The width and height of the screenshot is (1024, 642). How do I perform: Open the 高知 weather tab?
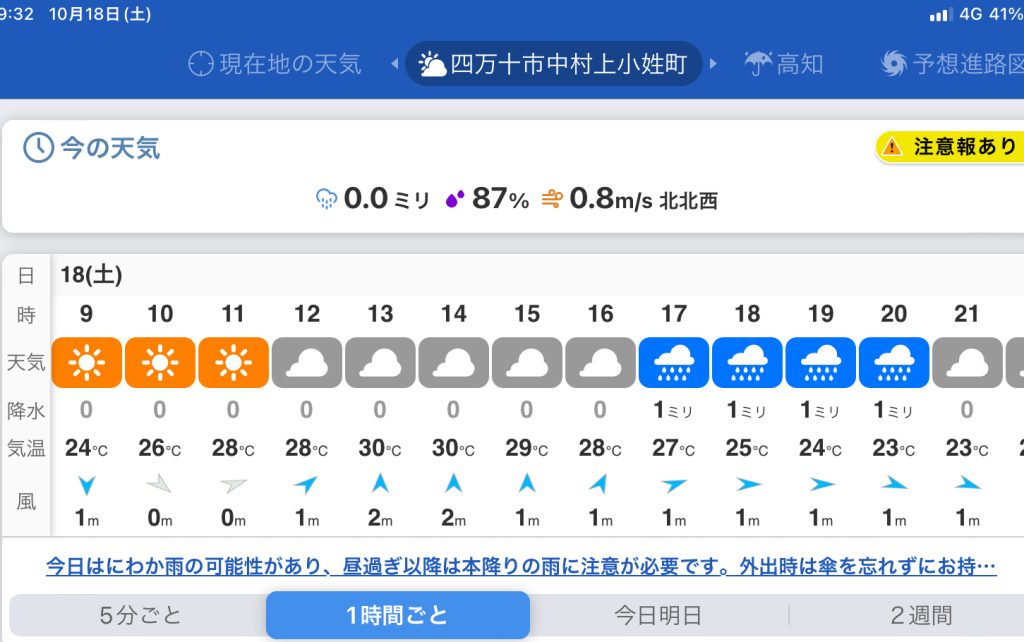pos(784,64)
